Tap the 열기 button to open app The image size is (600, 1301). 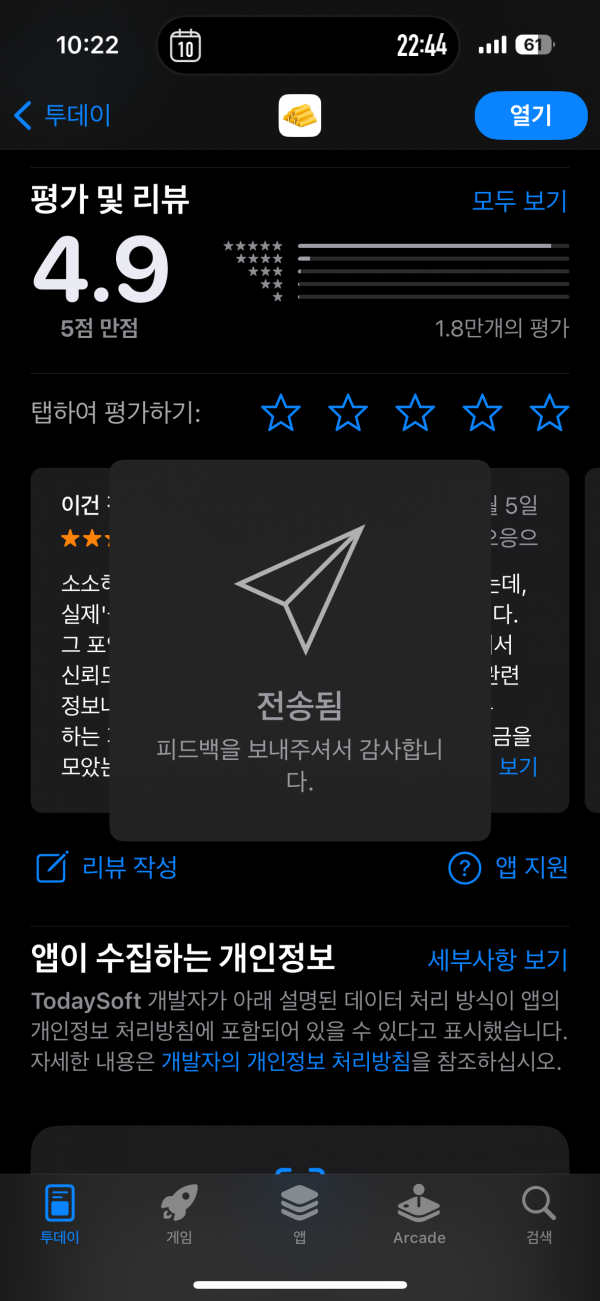pyautogui.click(x=530, y=115)
